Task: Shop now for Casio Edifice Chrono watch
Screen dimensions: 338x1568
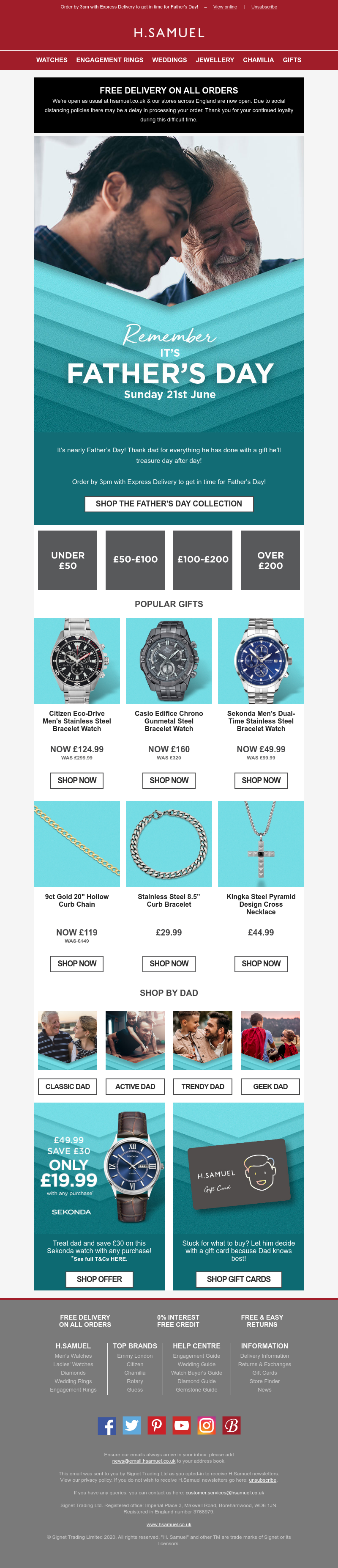Action: 169,780
